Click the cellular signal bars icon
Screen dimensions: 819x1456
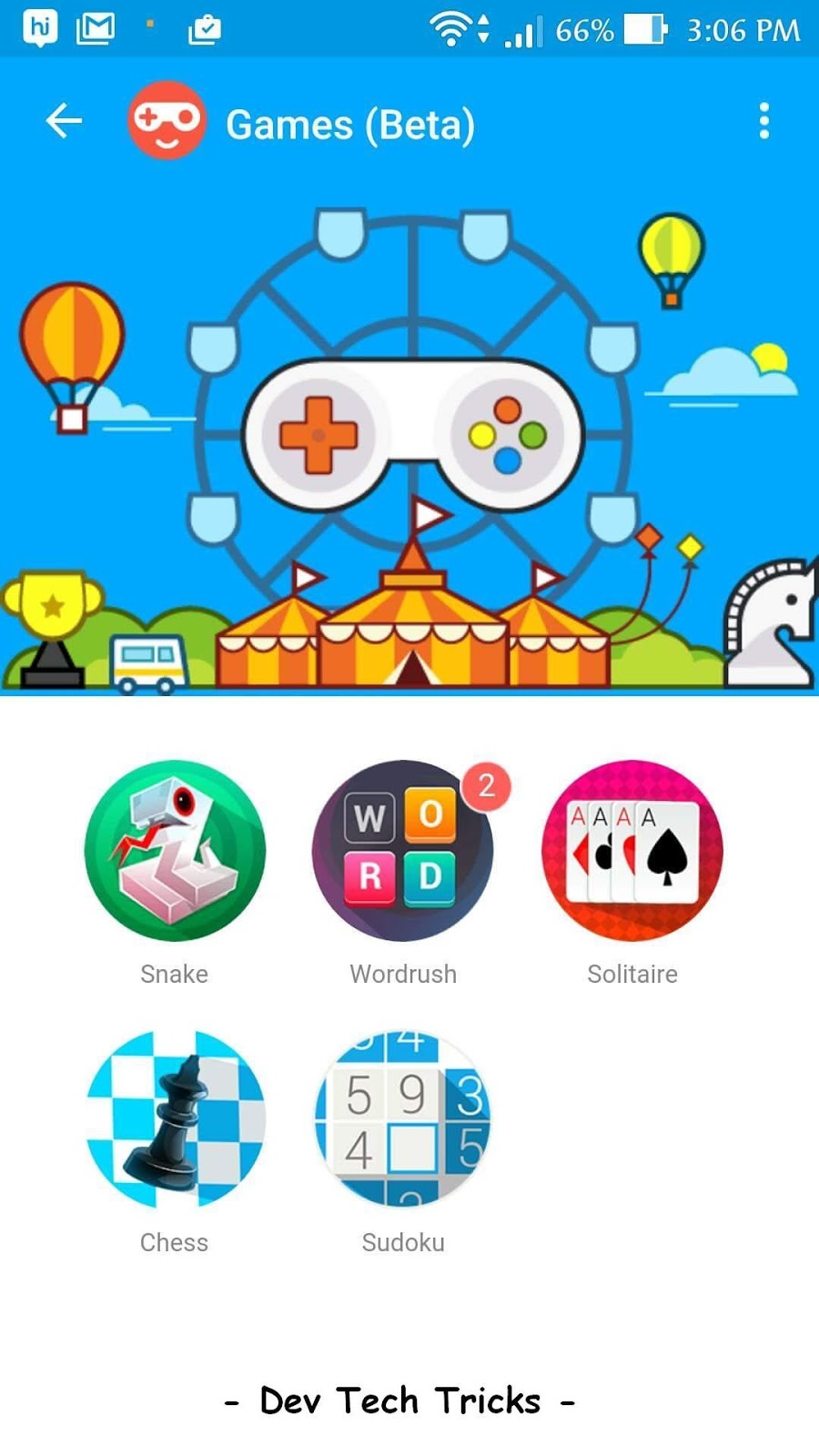(x=521, y=32)
